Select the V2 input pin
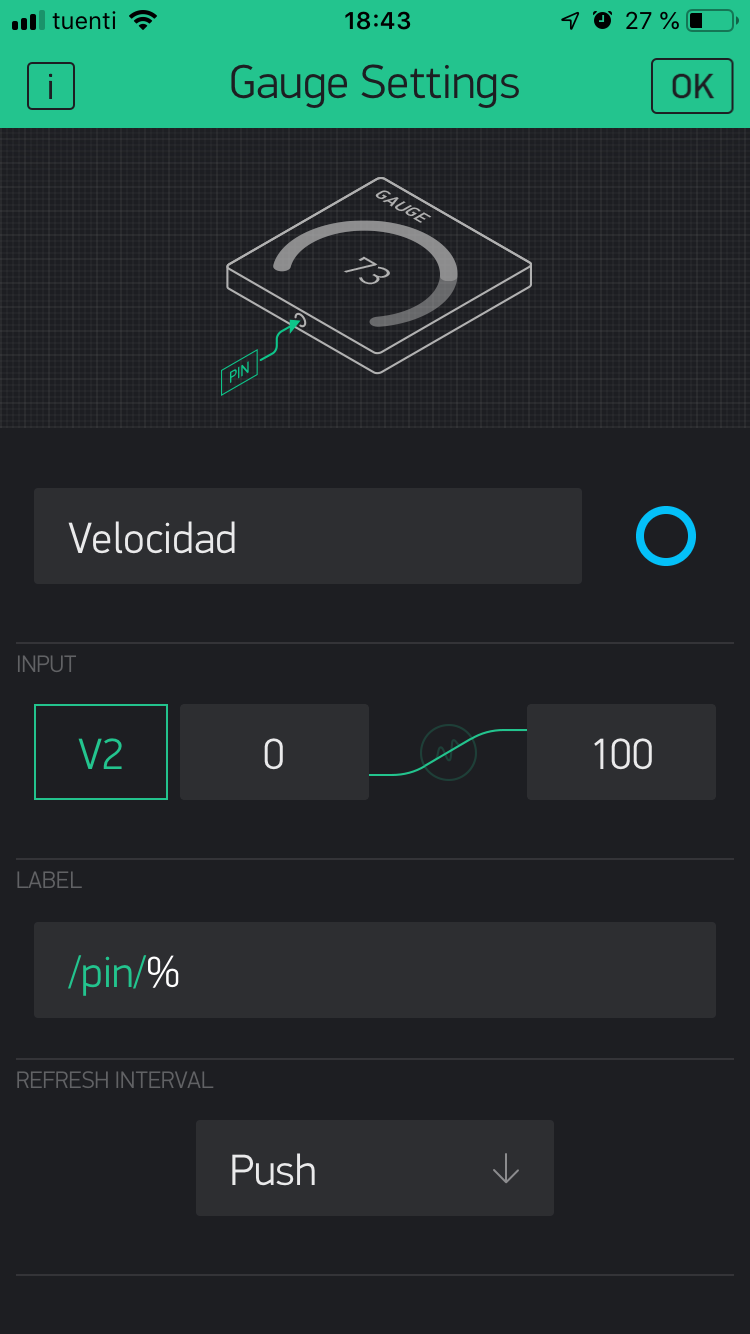Image resolution: width=750 pixels, height=1334 pixels. 101,752
